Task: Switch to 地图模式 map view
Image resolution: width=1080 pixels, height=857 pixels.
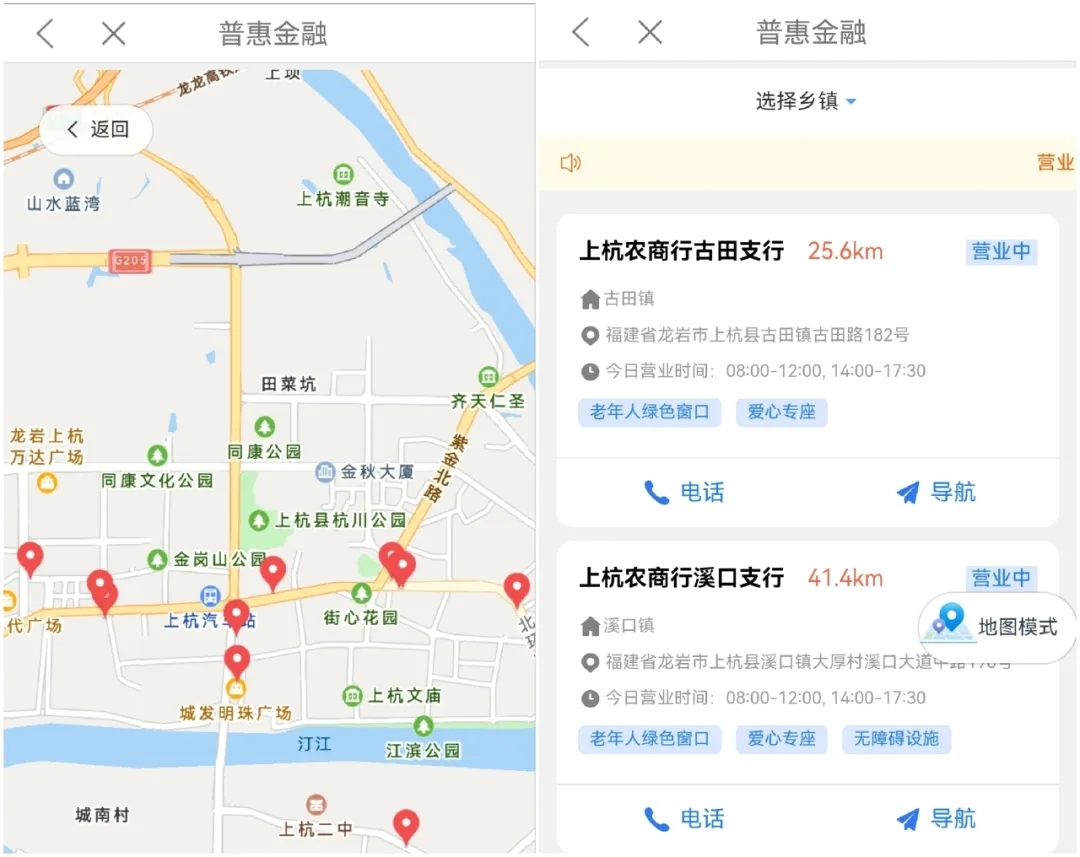Action: coord(997,626)
